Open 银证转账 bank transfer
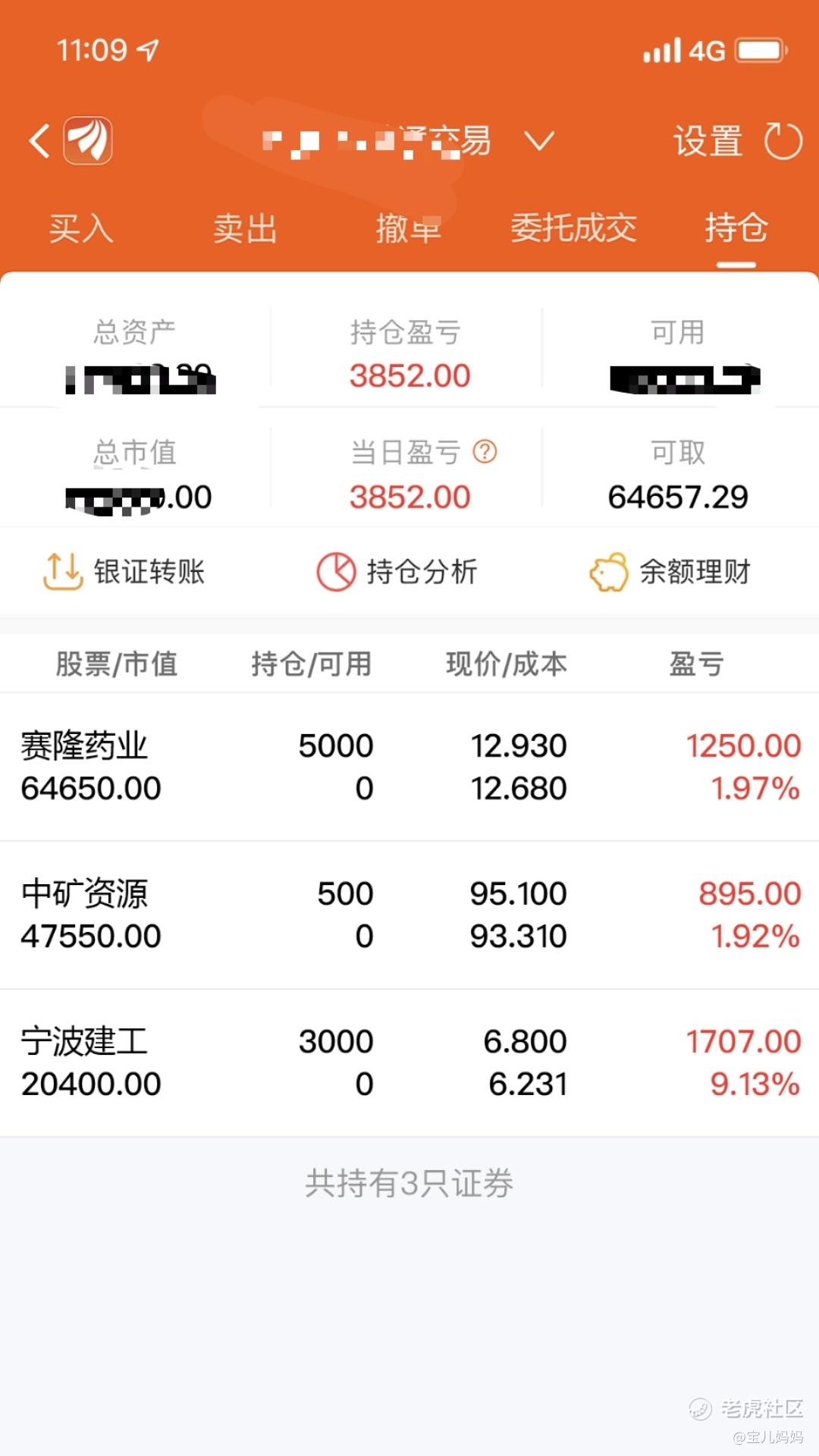 124,572
